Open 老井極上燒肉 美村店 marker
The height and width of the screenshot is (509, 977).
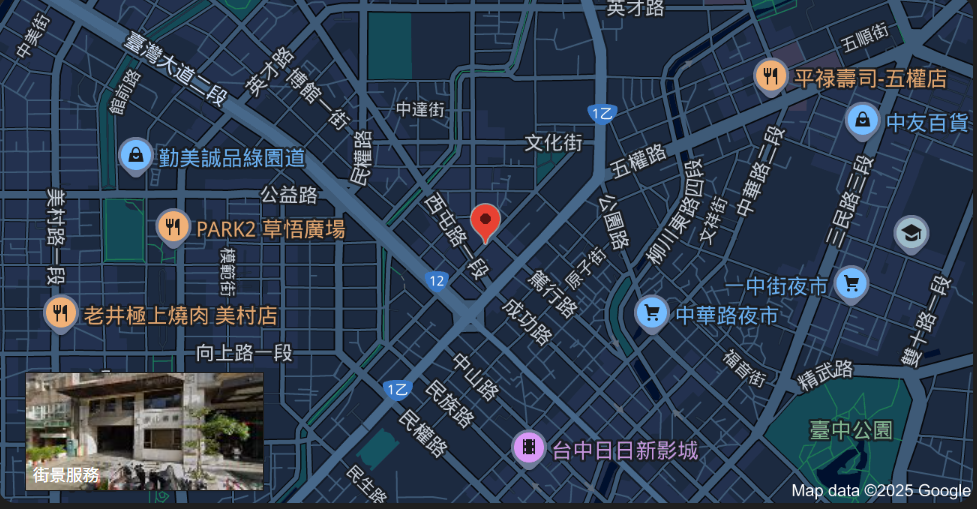pos(61,314)
